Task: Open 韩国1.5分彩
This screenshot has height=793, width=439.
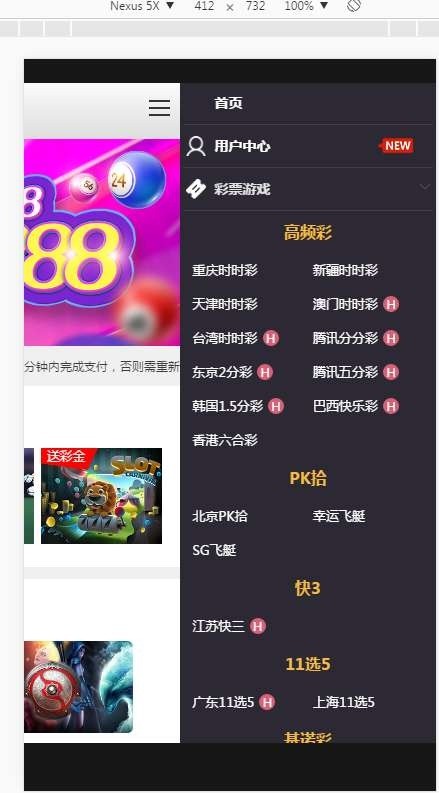Action: (227, 406)
